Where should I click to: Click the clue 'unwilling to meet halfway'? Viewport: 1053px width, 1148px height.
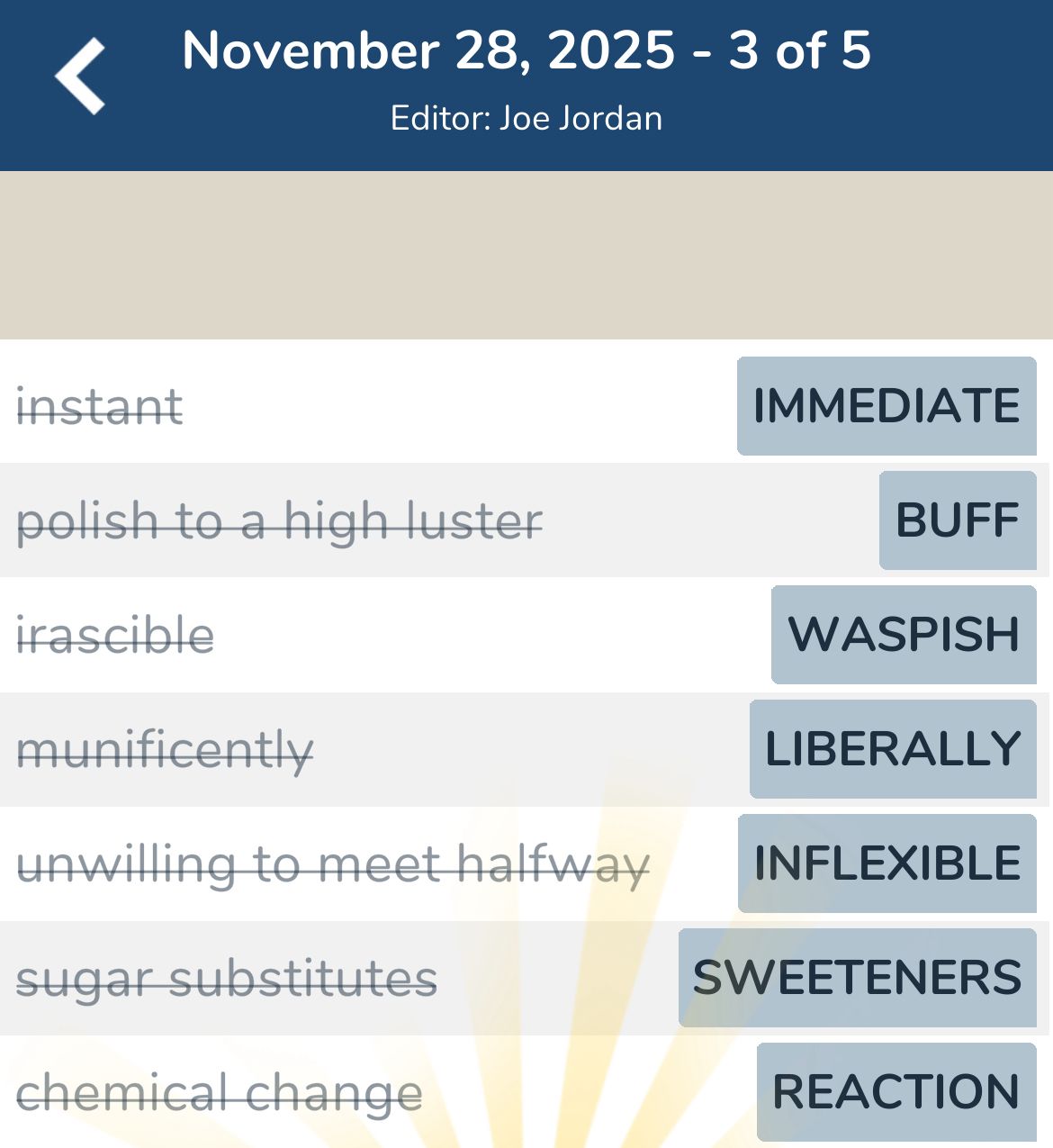coord(333,863)
